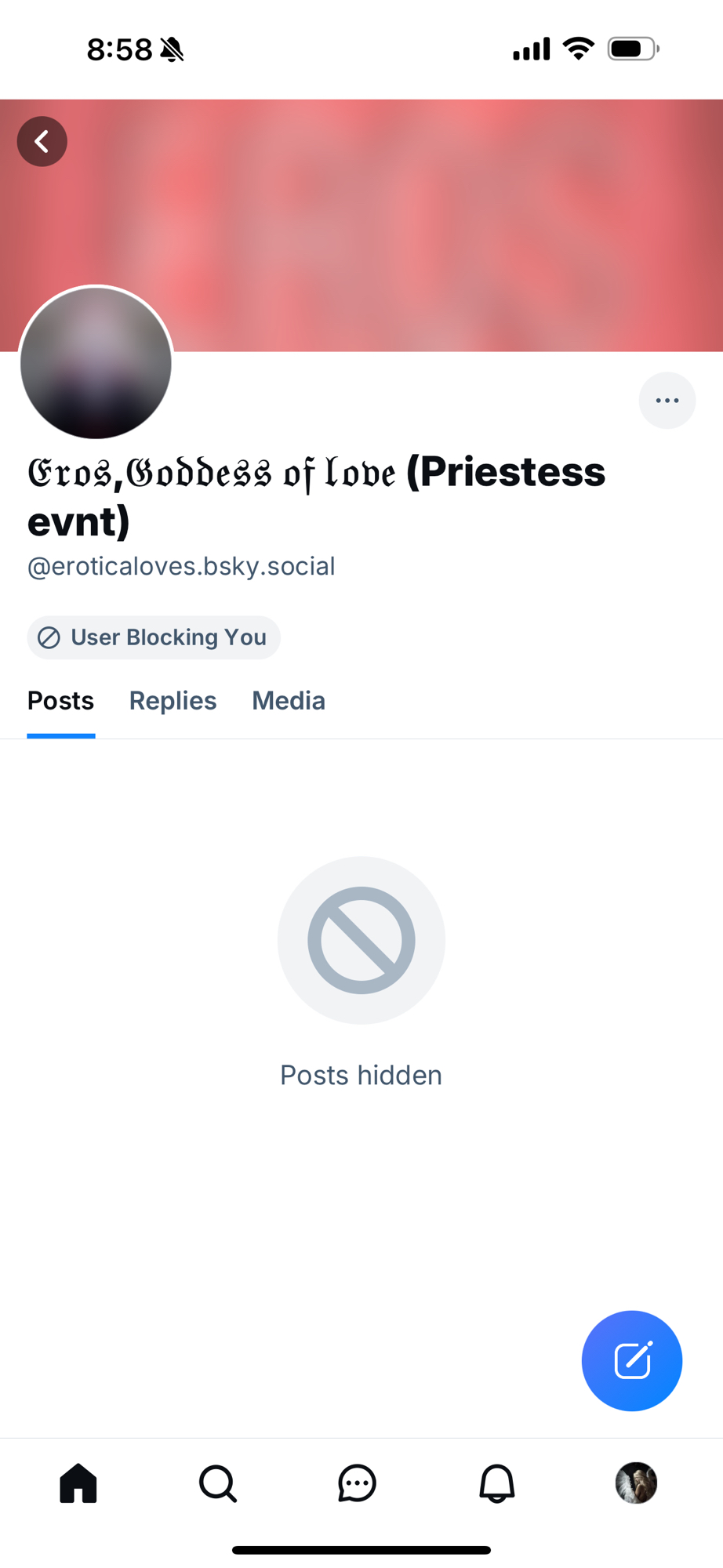Image resolution: width=723 pixels, height=1568 pixels.
Task: Open the search tab
Action: pos(218,1483)
